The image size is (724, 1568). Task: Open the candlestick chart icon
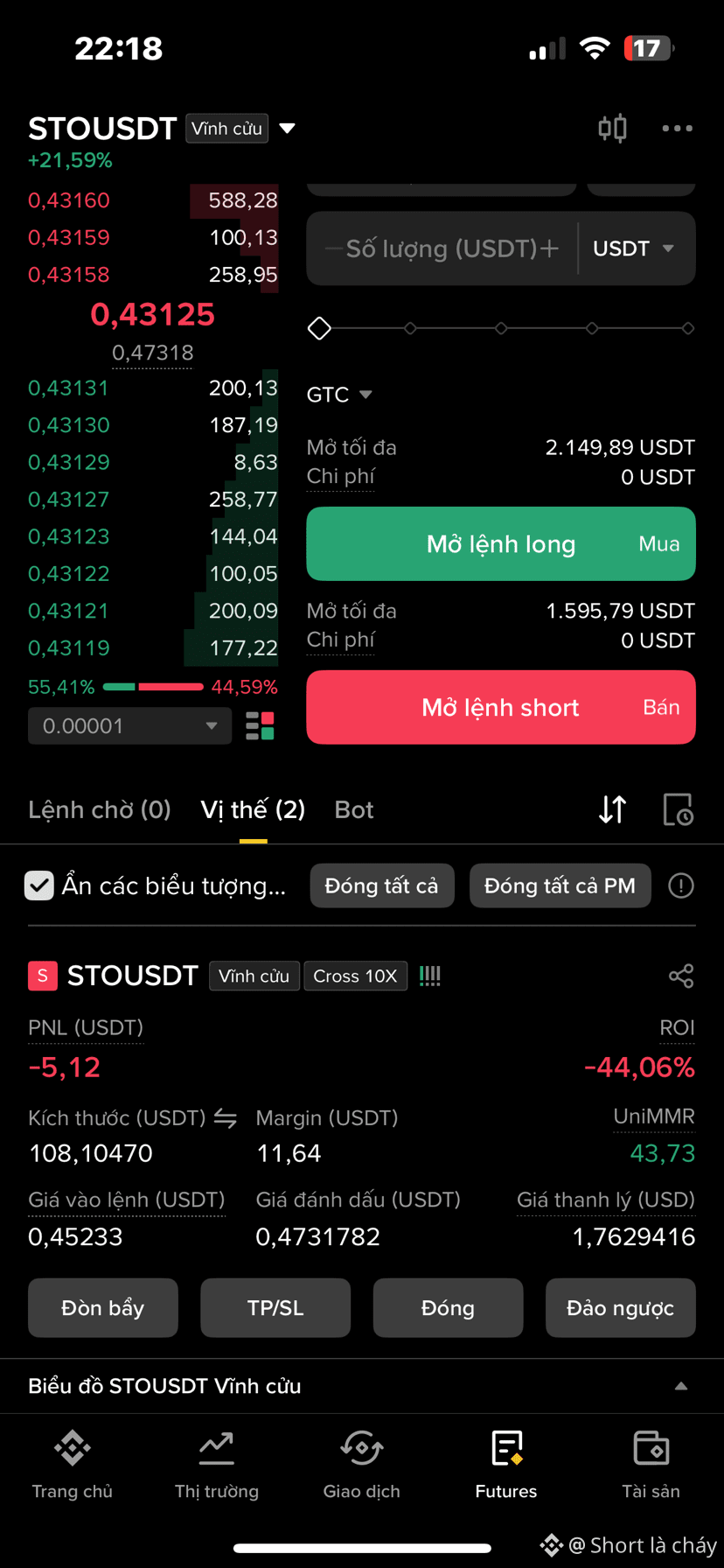click(x=612, y=129)
